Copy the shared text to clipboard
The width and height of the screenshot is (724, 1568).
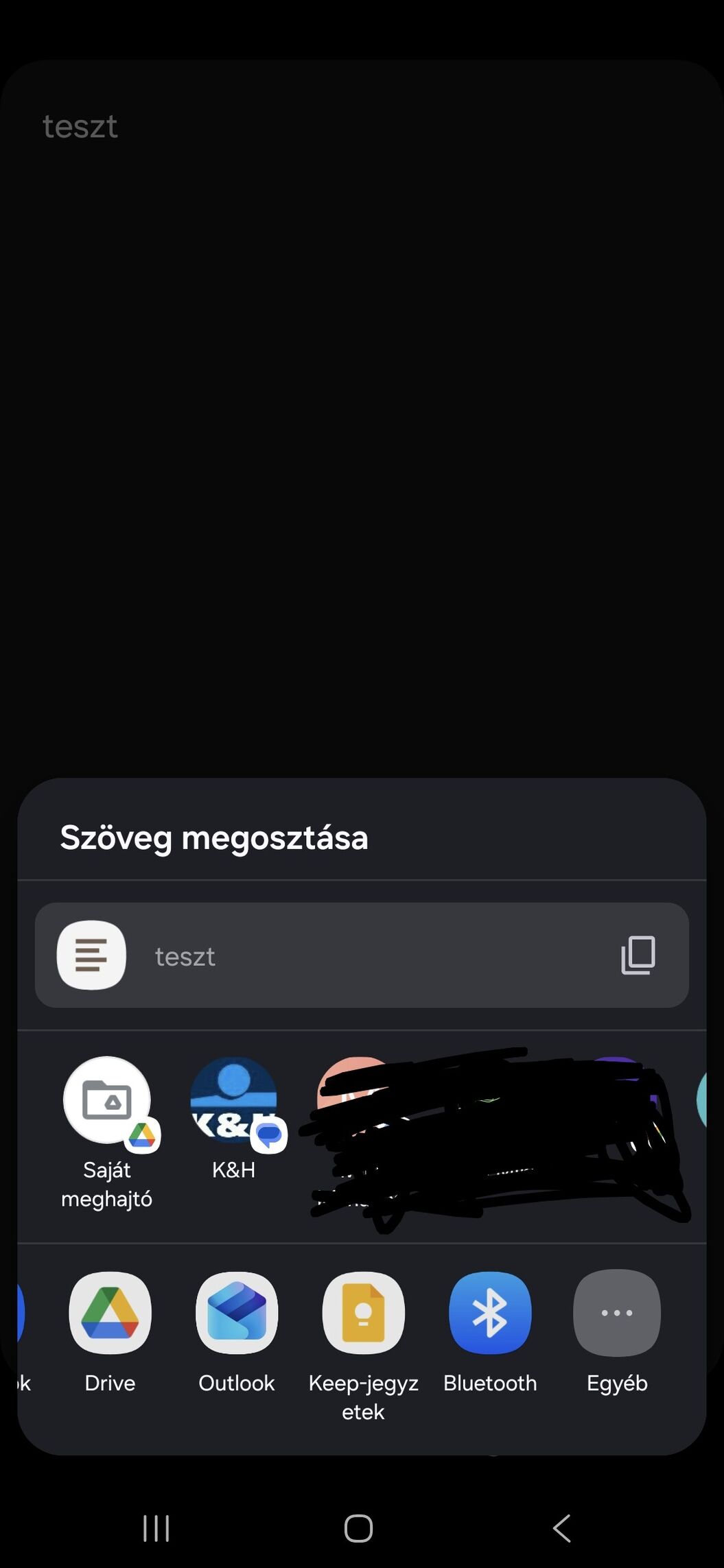point(638,955)
